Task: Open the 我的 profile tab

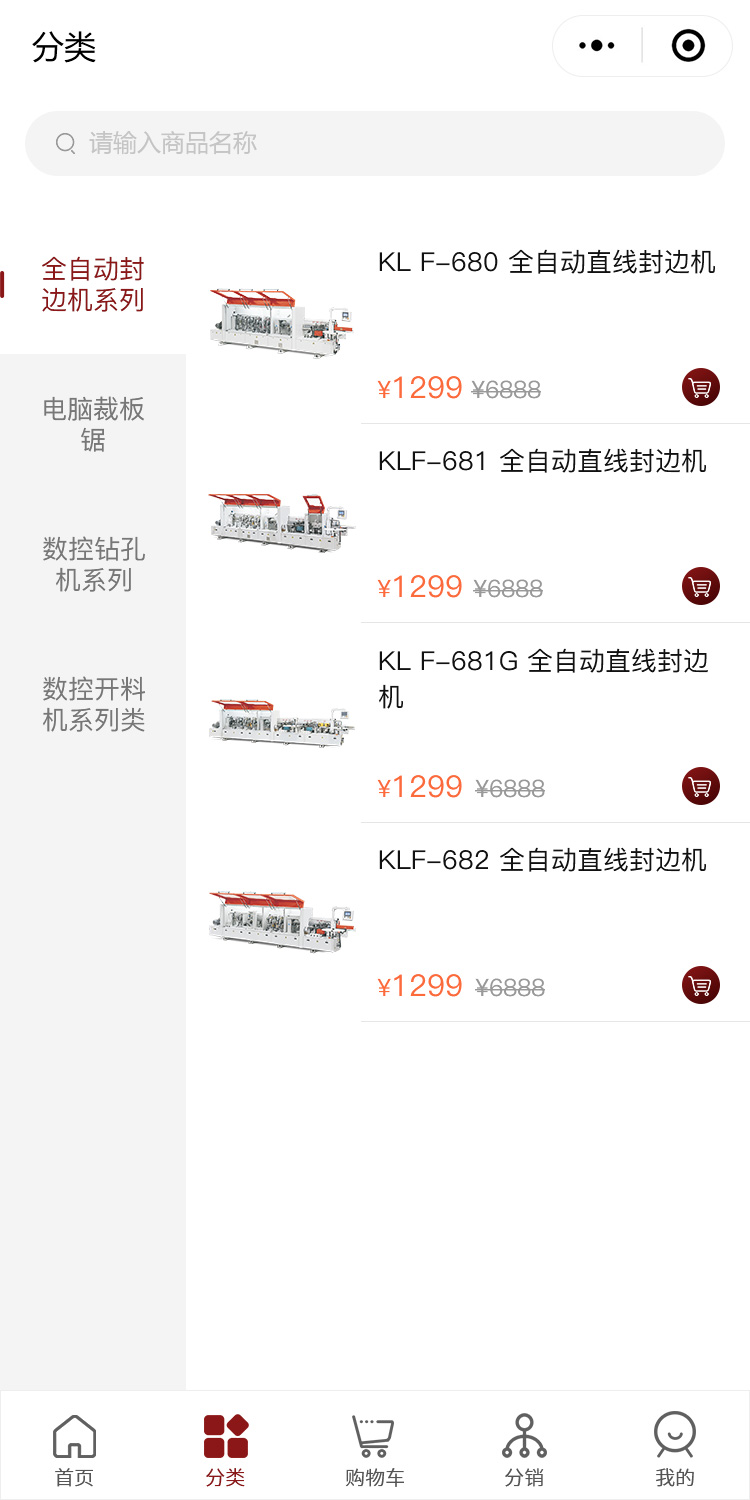Action: 675,1449
